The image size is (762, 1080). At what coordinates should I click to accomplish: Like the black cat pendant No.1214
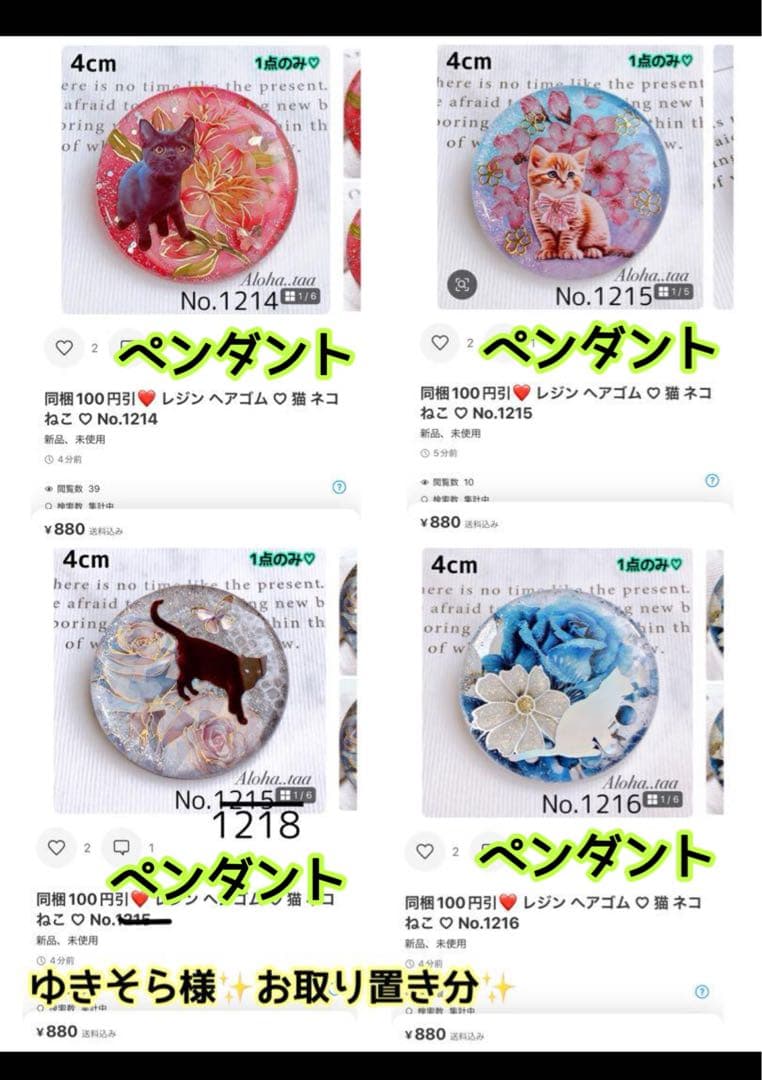pyautogui.click(x=66, y=345)
